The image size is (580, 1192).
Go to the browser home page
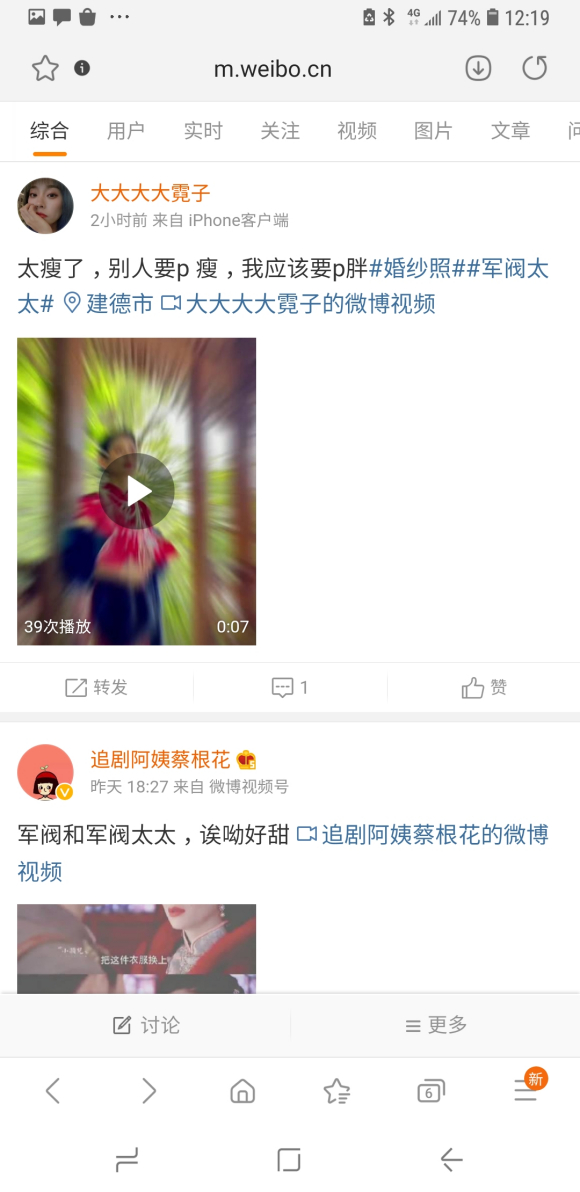[242, 1092]
